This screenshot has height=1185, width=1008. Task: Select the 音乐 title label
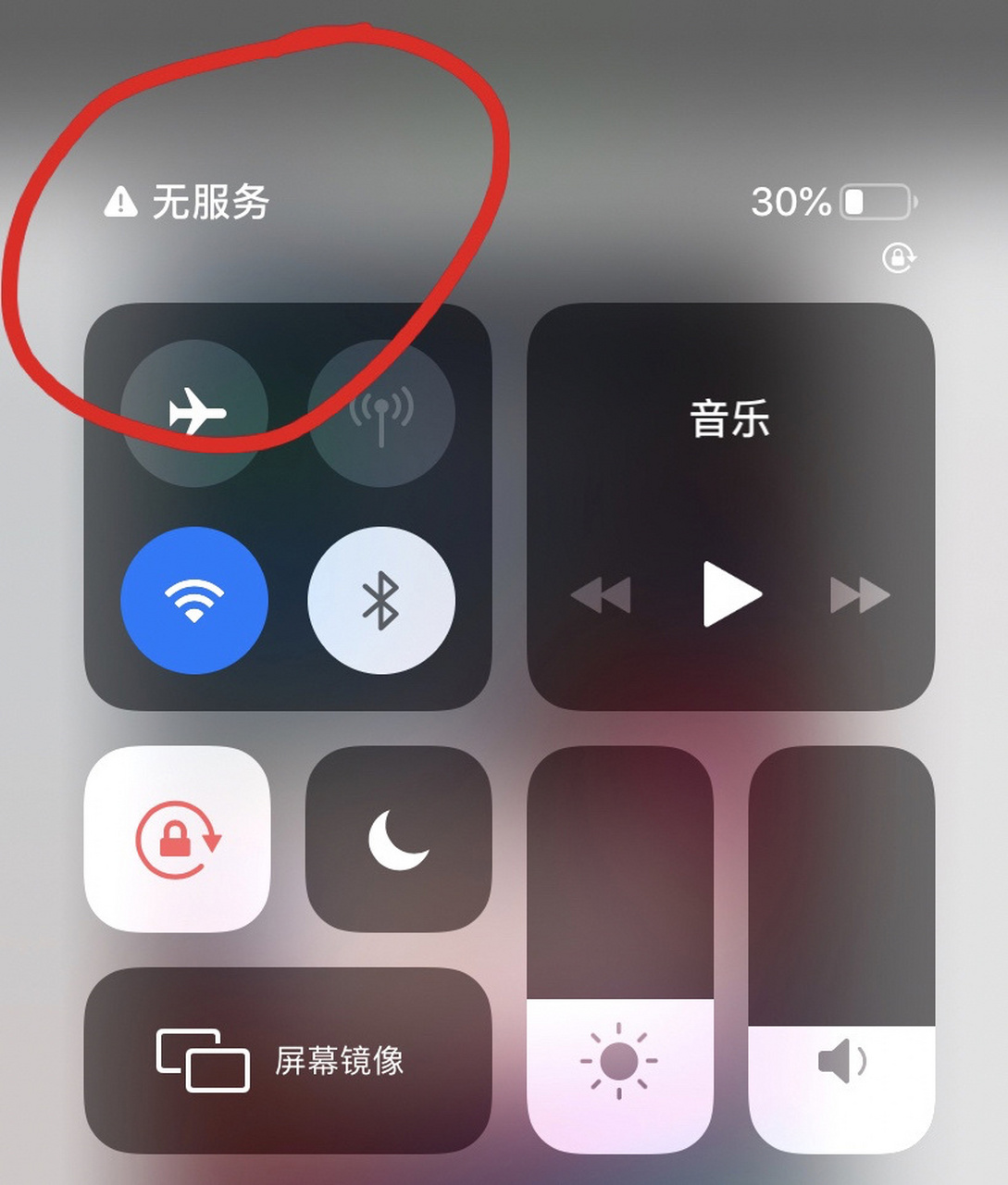tap(730, 418)
